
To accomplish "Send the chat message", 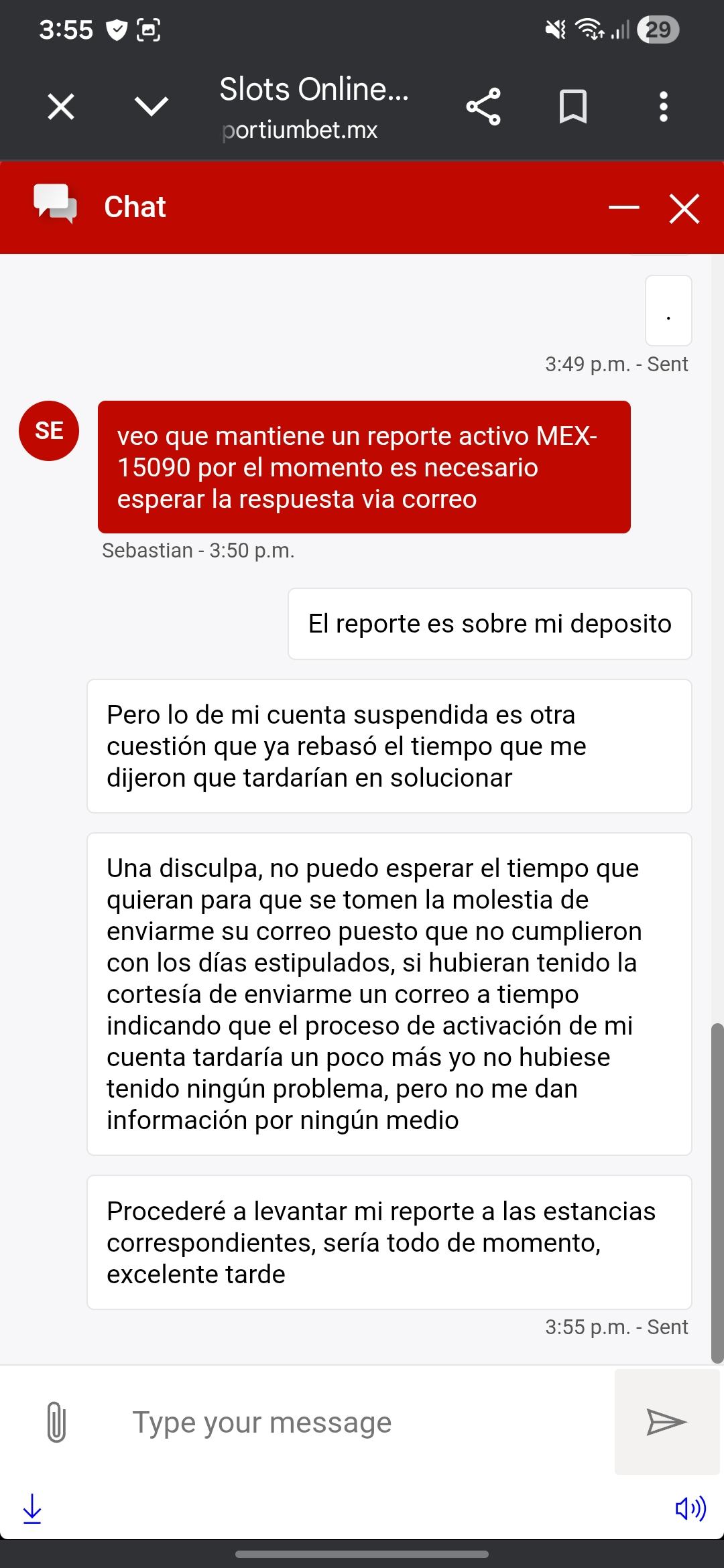I will [x=666, y=1422].
